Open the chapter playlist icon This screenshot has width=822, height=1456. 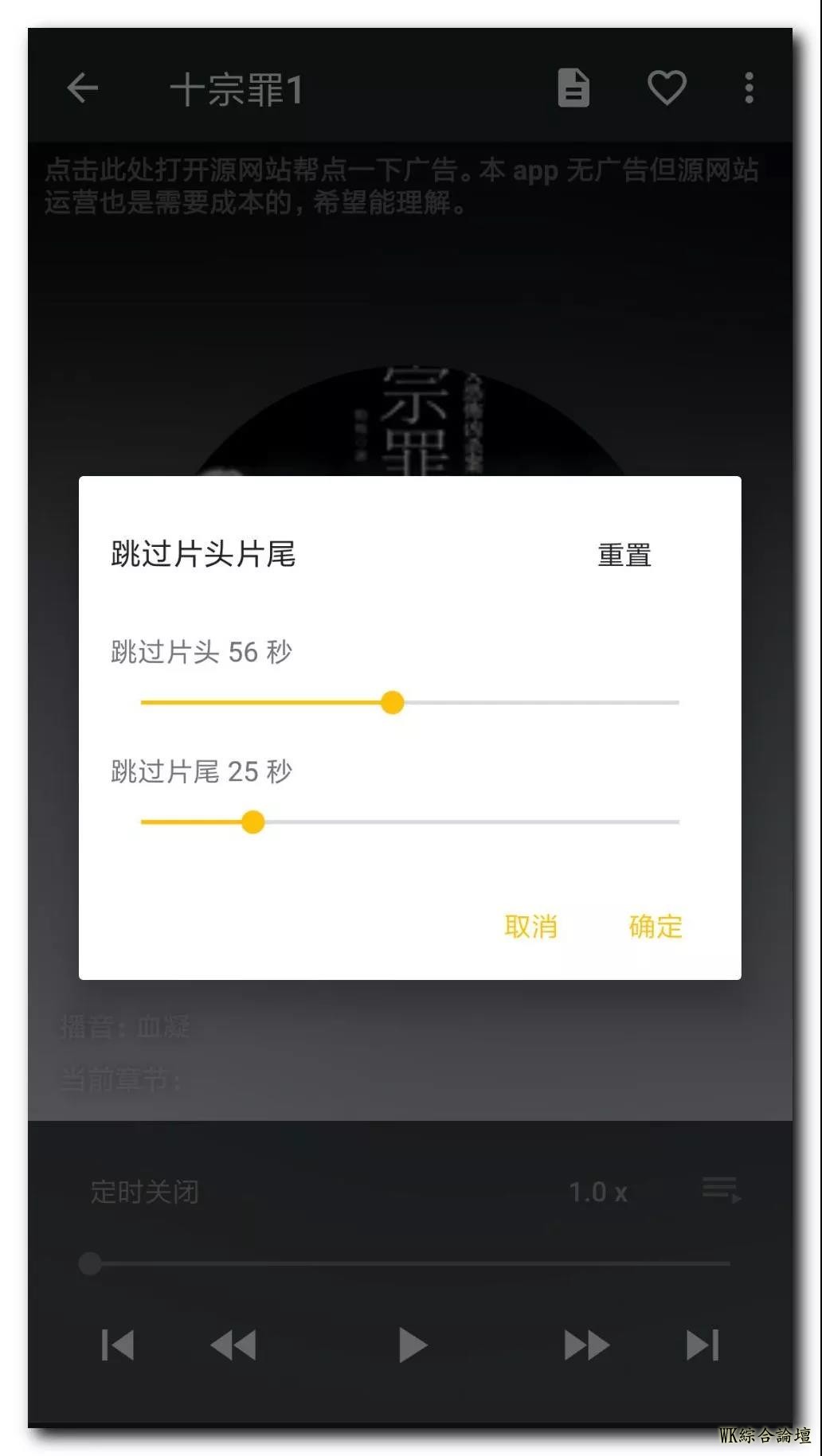coord(722,1190)
